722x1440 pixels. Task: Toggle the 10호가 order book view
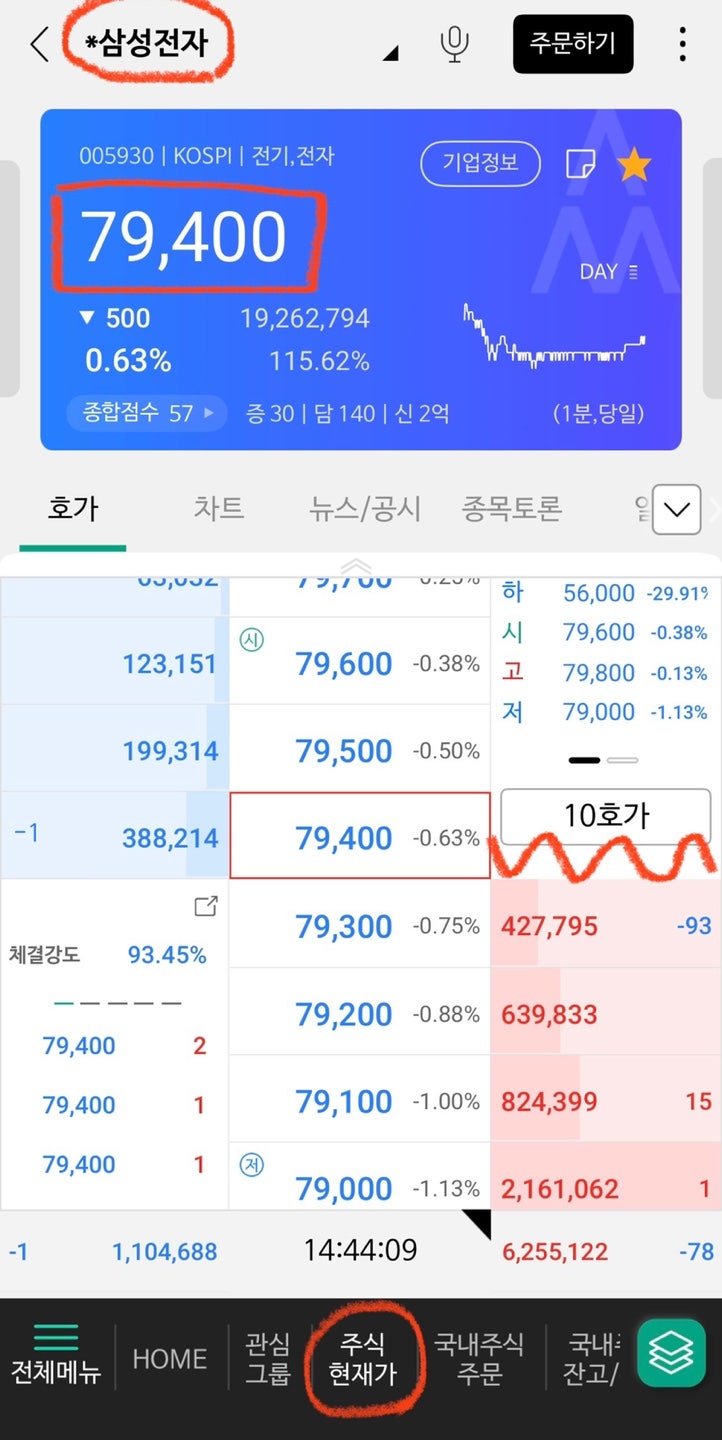coord(605,816)
